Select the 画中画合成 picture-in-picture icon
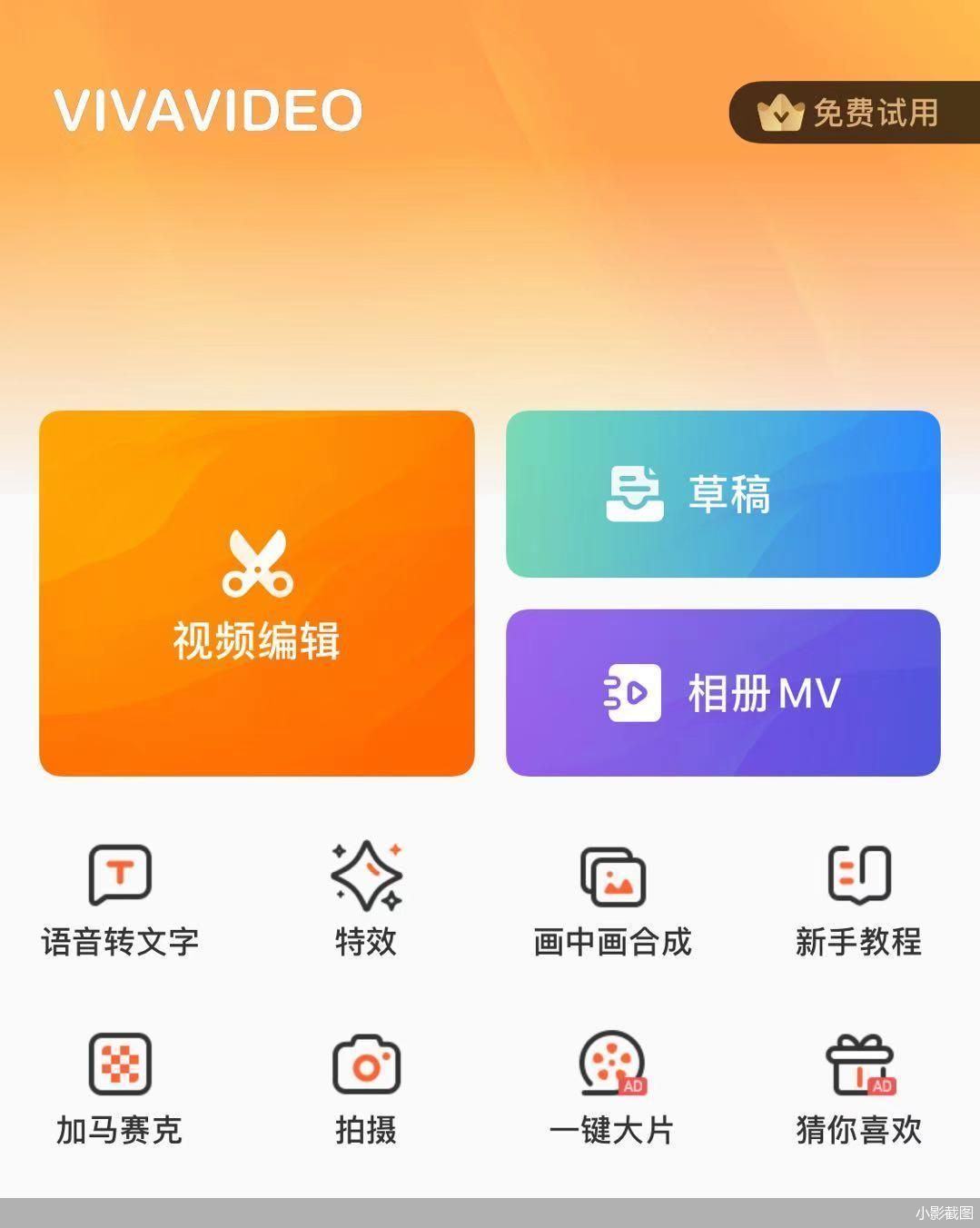980x1228 pixels. pyautogui.click(x=612, y=876)
